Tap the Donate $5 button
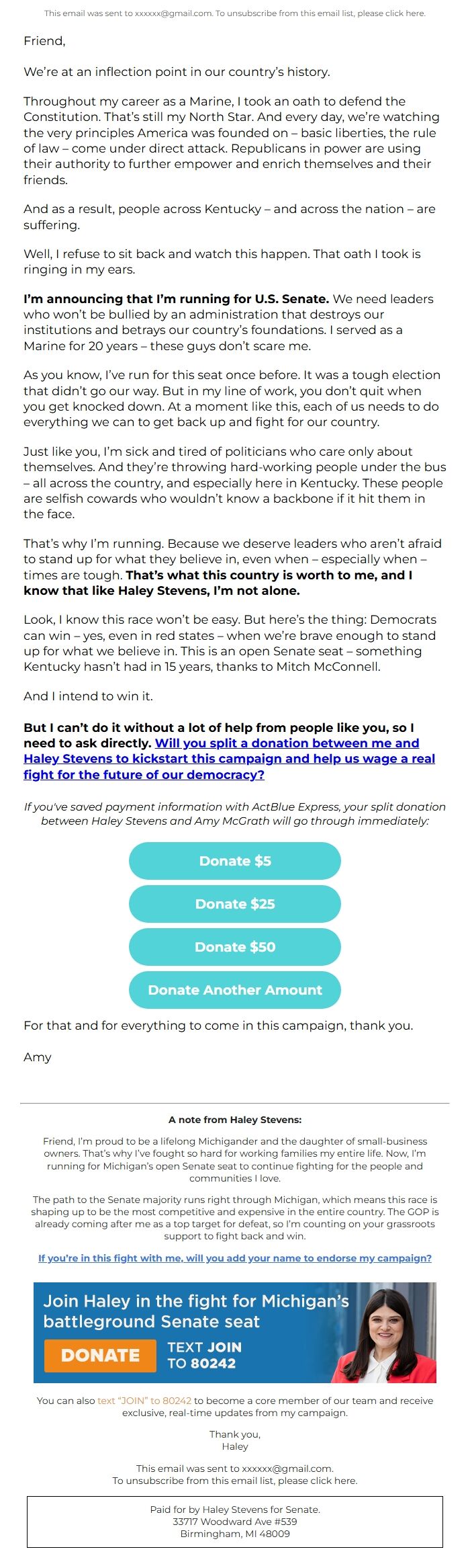The image size is (470, 1568). [235, 861]
